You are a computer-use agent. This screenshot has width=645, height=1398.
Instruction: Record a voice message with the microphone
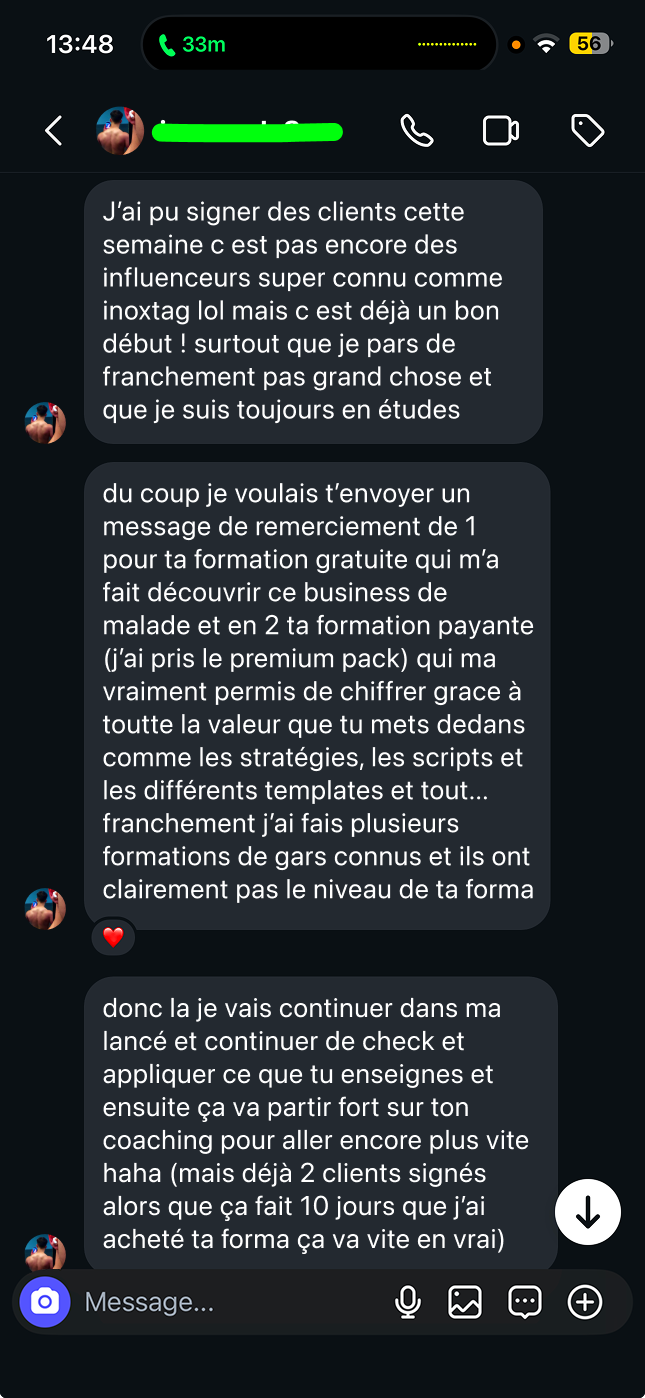(x=407, y=1302)
